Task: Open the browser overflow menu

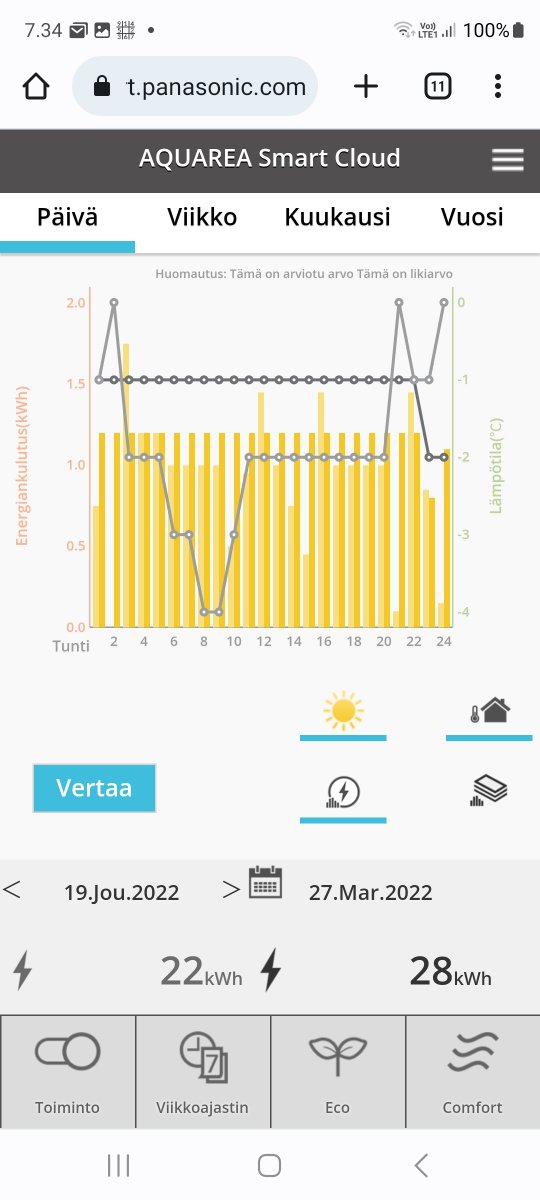Action: click(498, 87)
